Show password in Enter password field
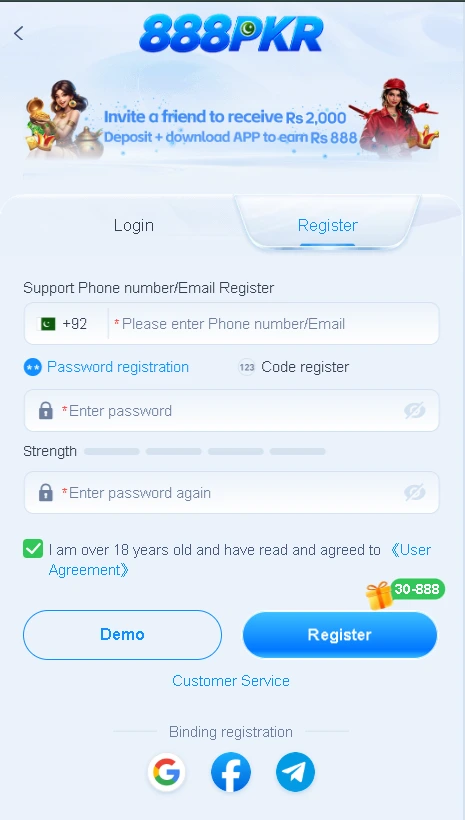This screenshot has height=820, width=465. [415, 411]
